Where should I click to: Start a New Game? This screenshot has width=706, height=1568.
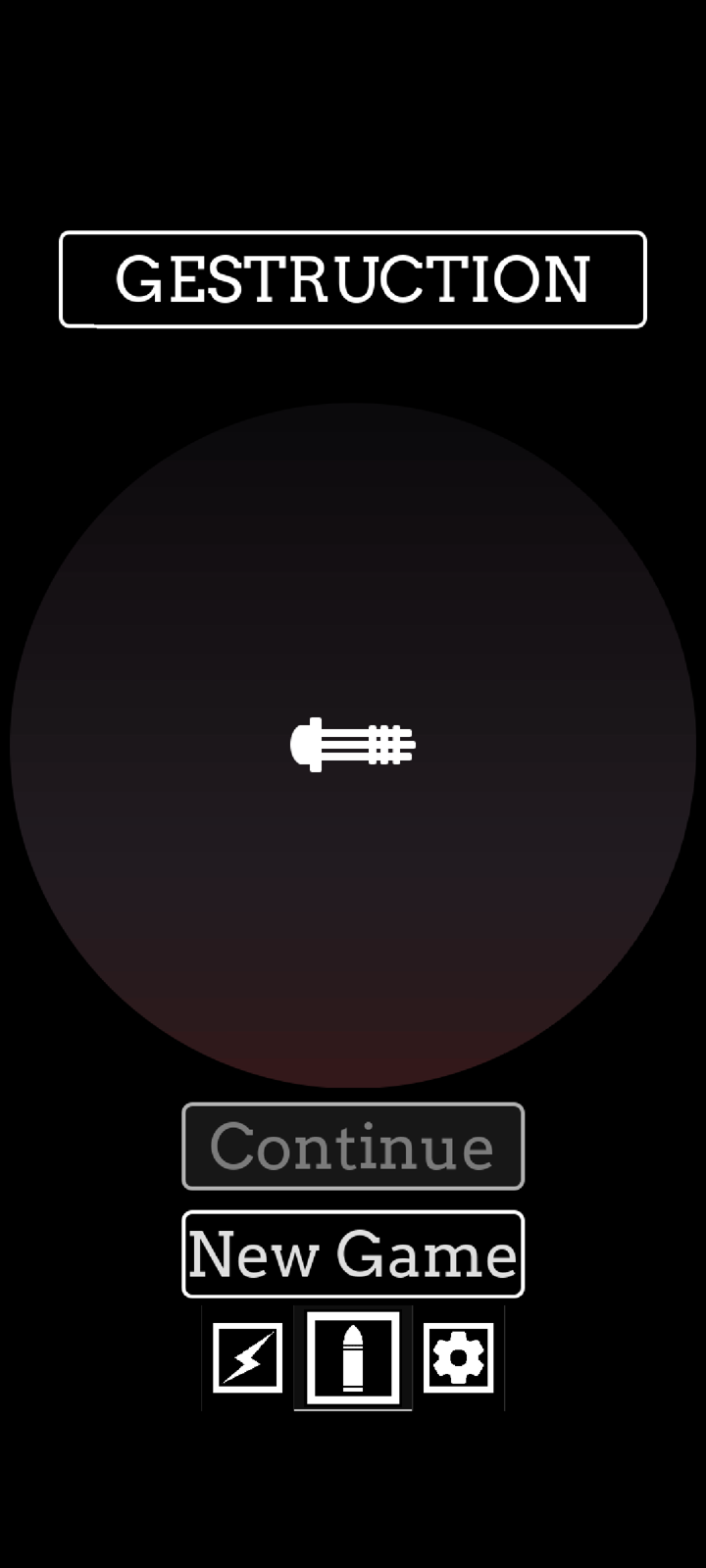tap(353, 1254)
